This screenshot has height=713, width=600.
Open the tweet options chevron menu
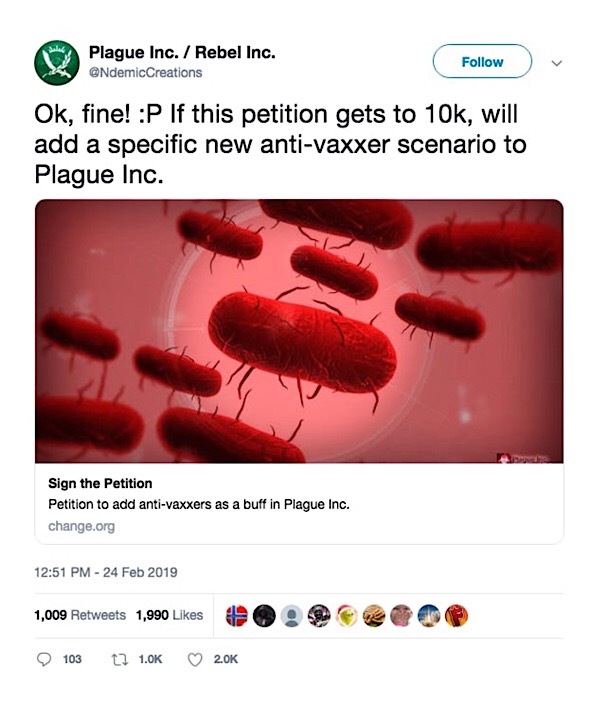pyautogui.click(x=557, y=62)
